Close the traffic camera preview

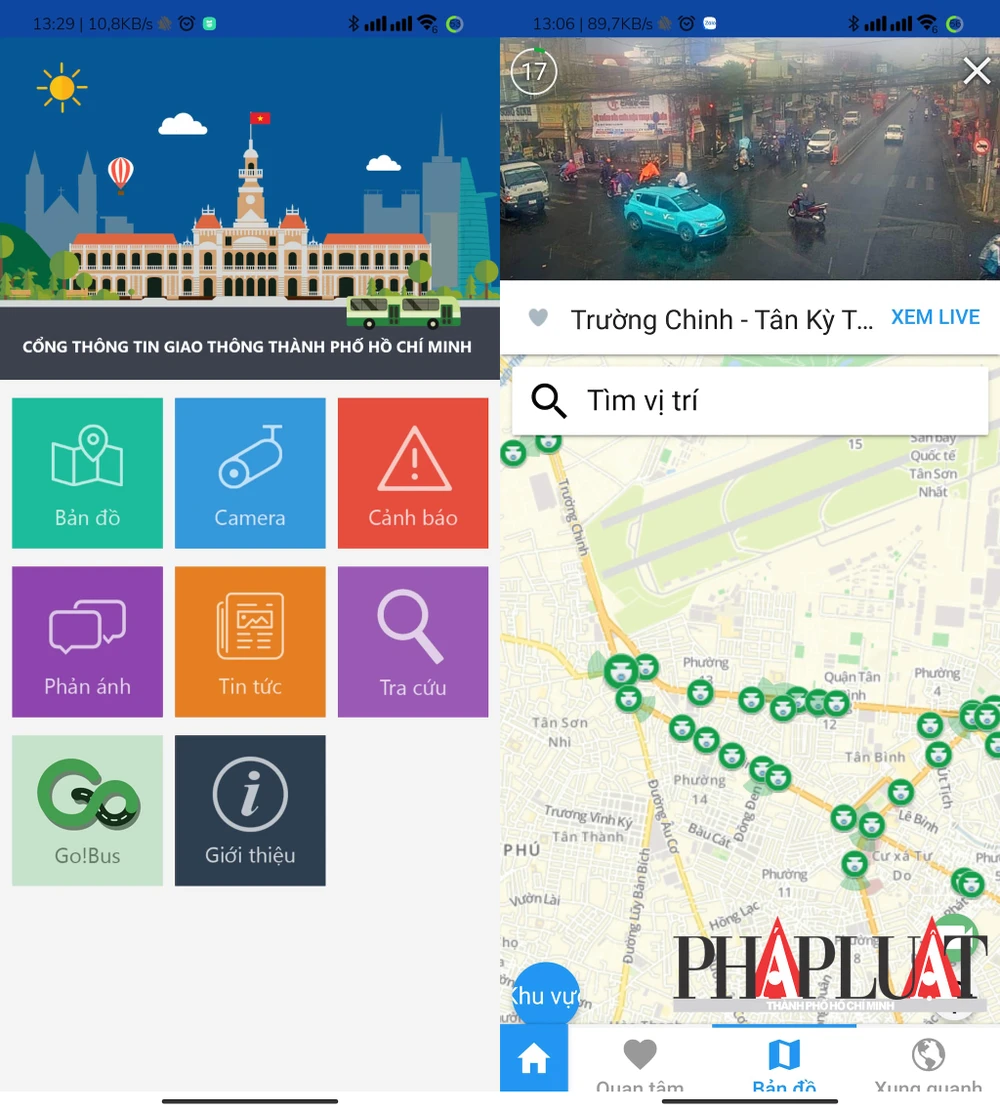tap(975, 71)
